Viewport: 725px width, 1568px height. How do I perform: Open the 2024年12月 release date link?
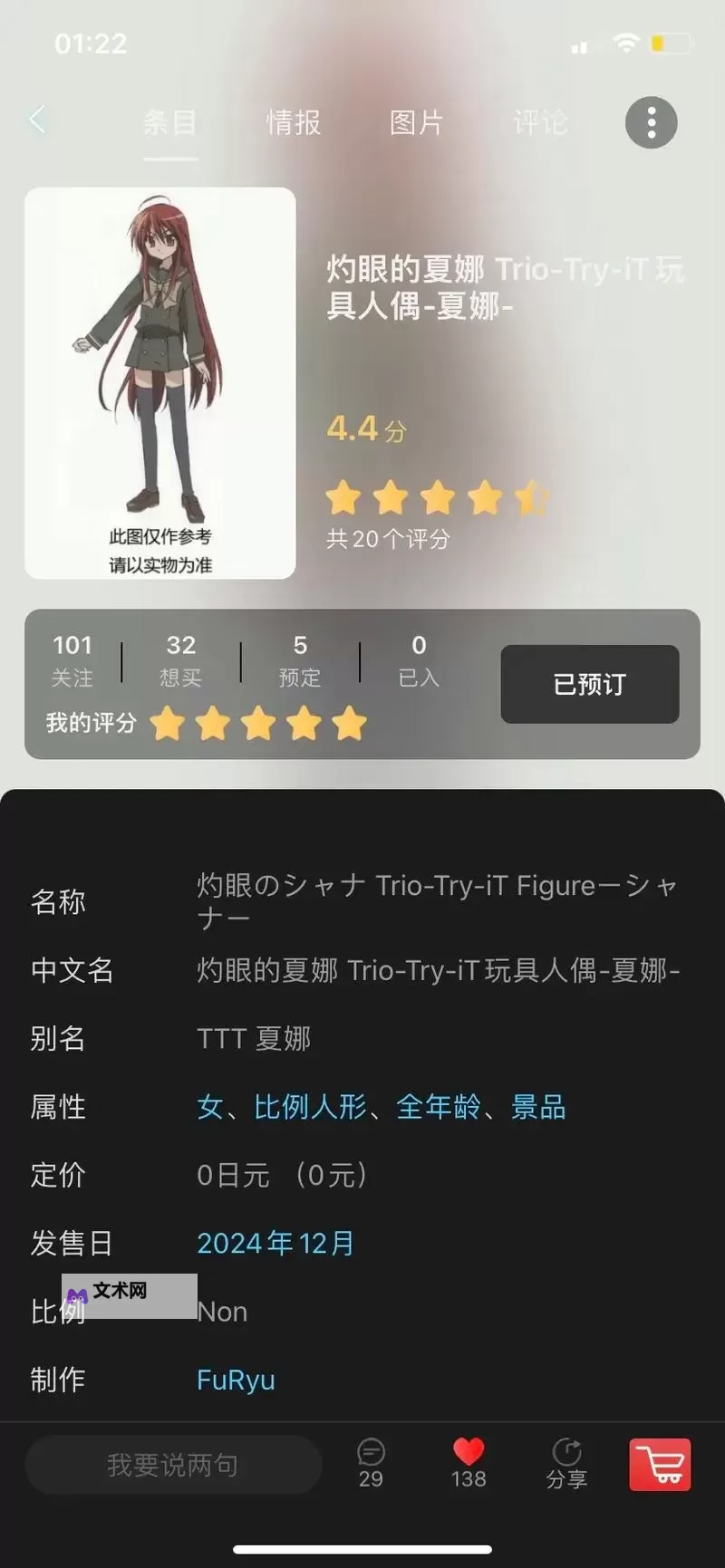coord(275,1243)
